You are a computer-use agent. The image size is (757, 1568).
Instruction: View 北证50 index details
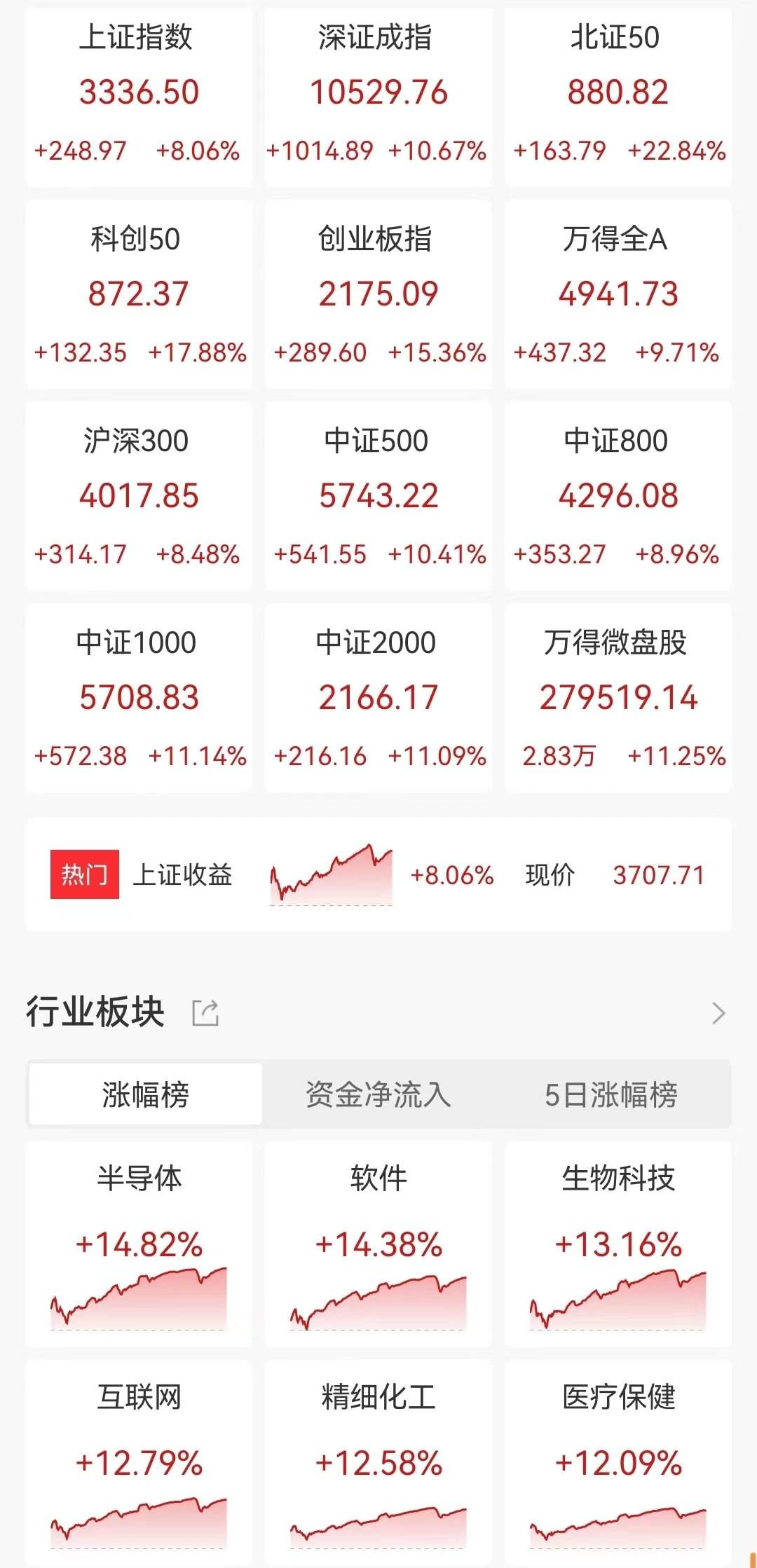(618, 97)
